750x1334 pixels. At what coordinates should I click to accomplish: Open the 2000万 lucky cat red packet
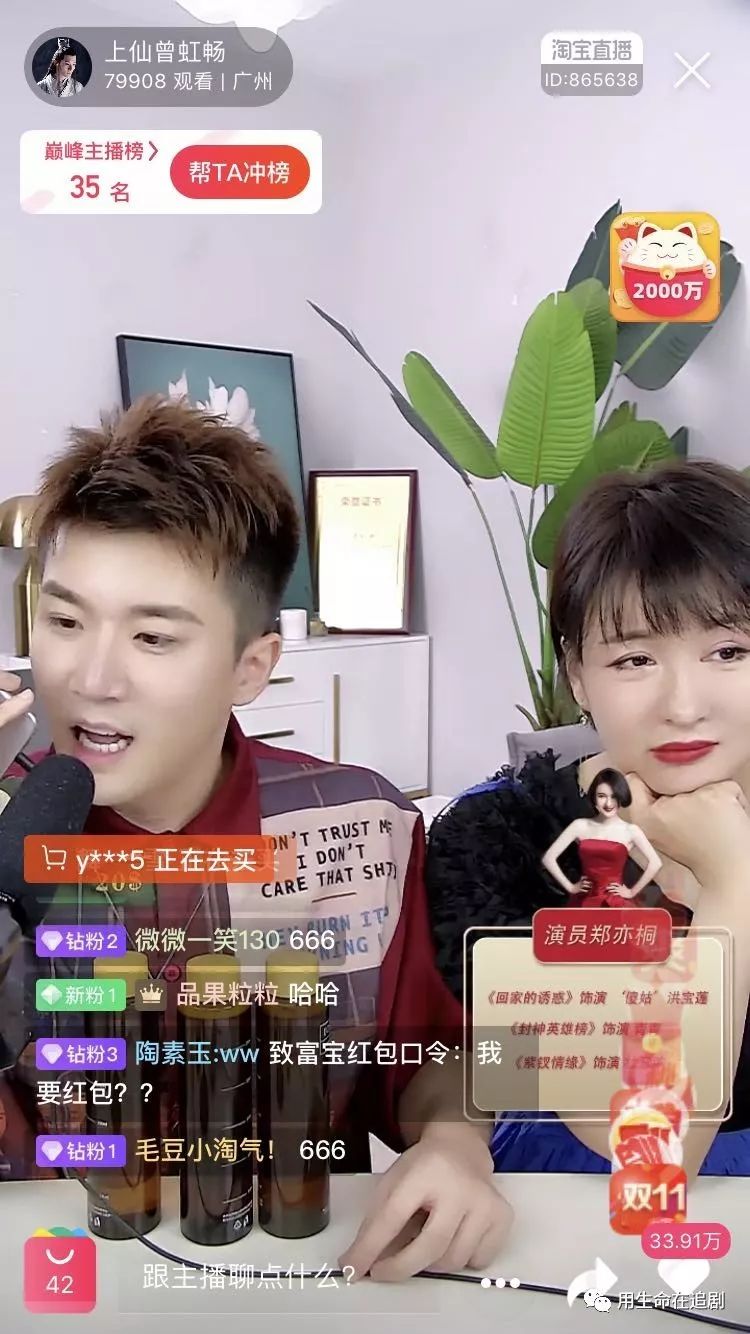point(666,266)
